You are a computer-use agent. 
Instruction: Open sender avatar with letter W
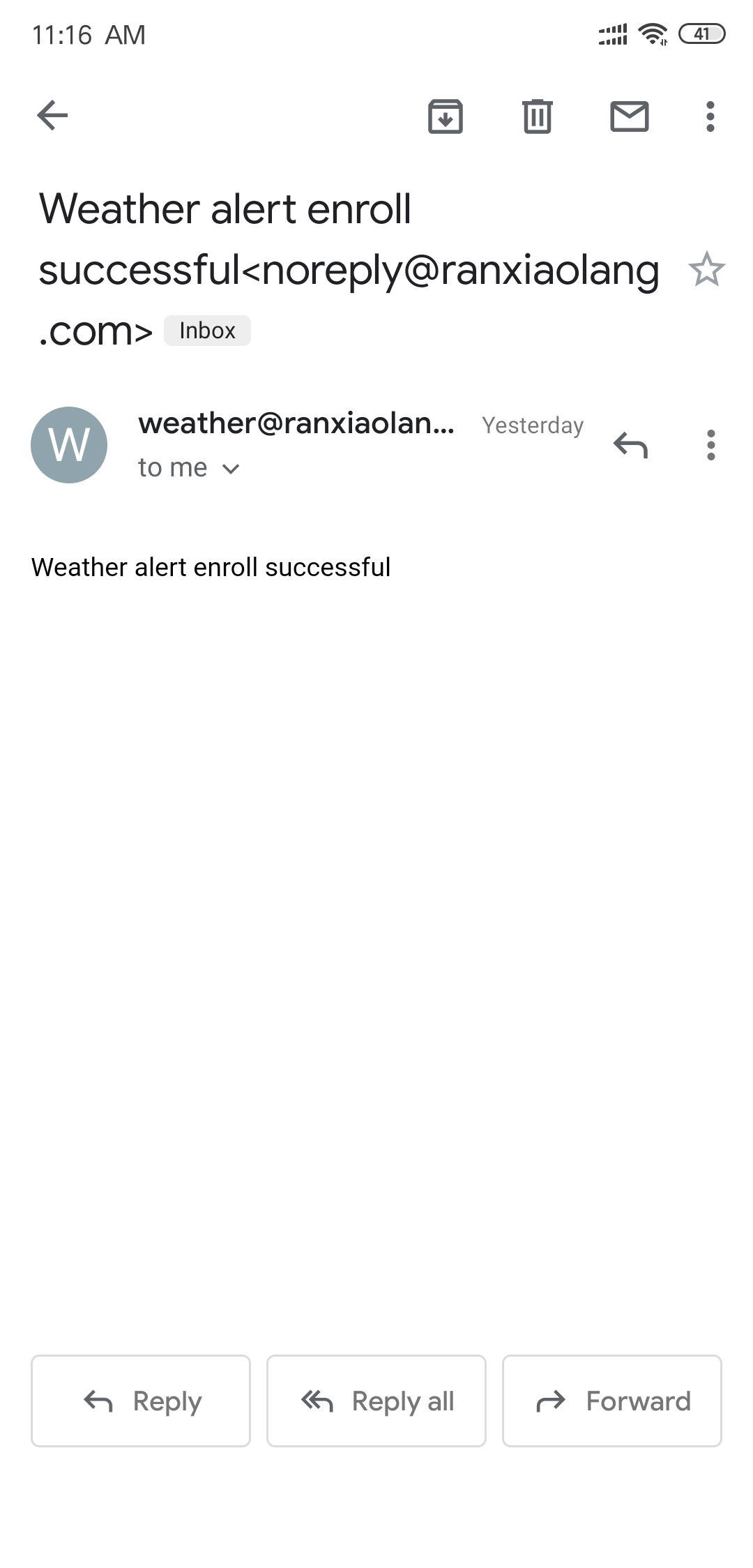(x=69, y=445)
